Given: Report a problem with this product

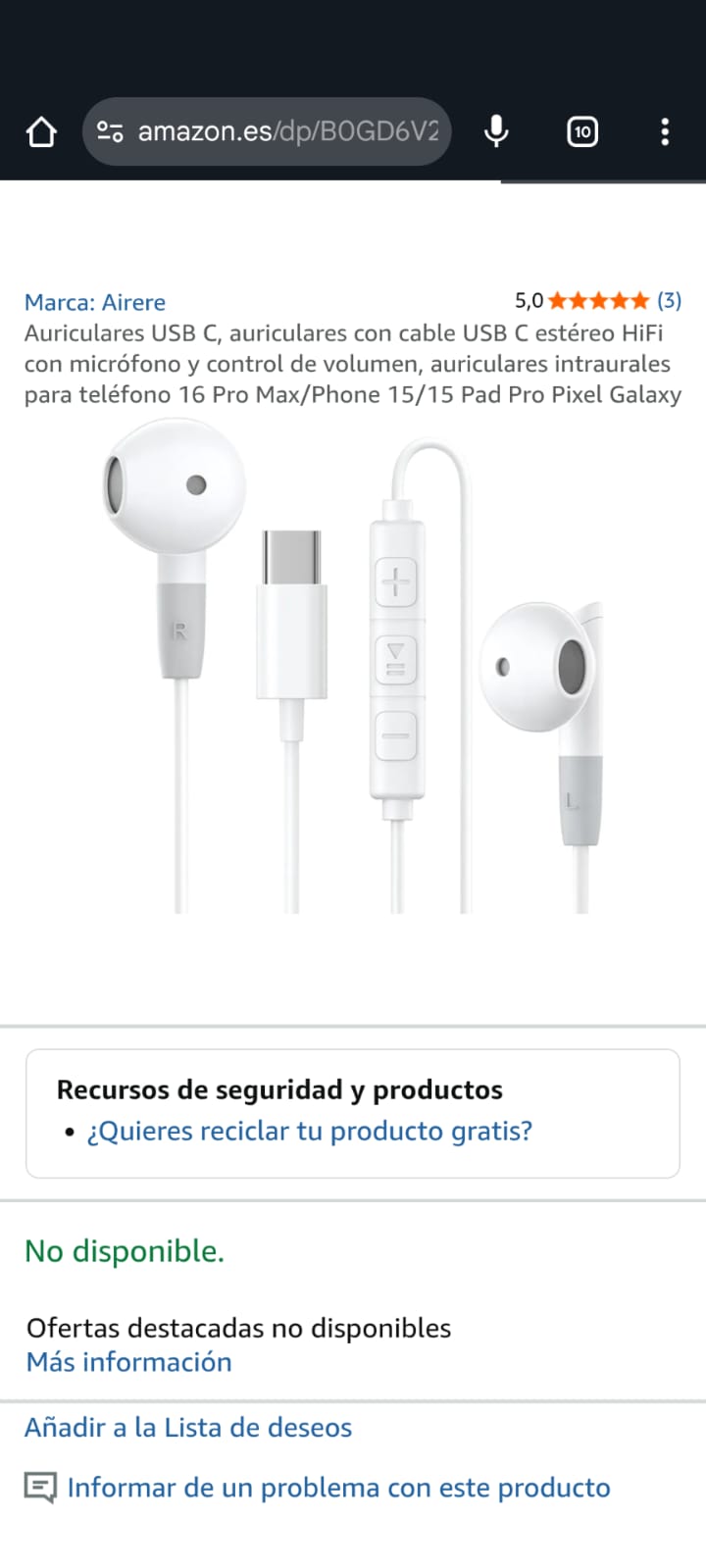Looking at the screenshot, I should click(x=338, y=1488).
